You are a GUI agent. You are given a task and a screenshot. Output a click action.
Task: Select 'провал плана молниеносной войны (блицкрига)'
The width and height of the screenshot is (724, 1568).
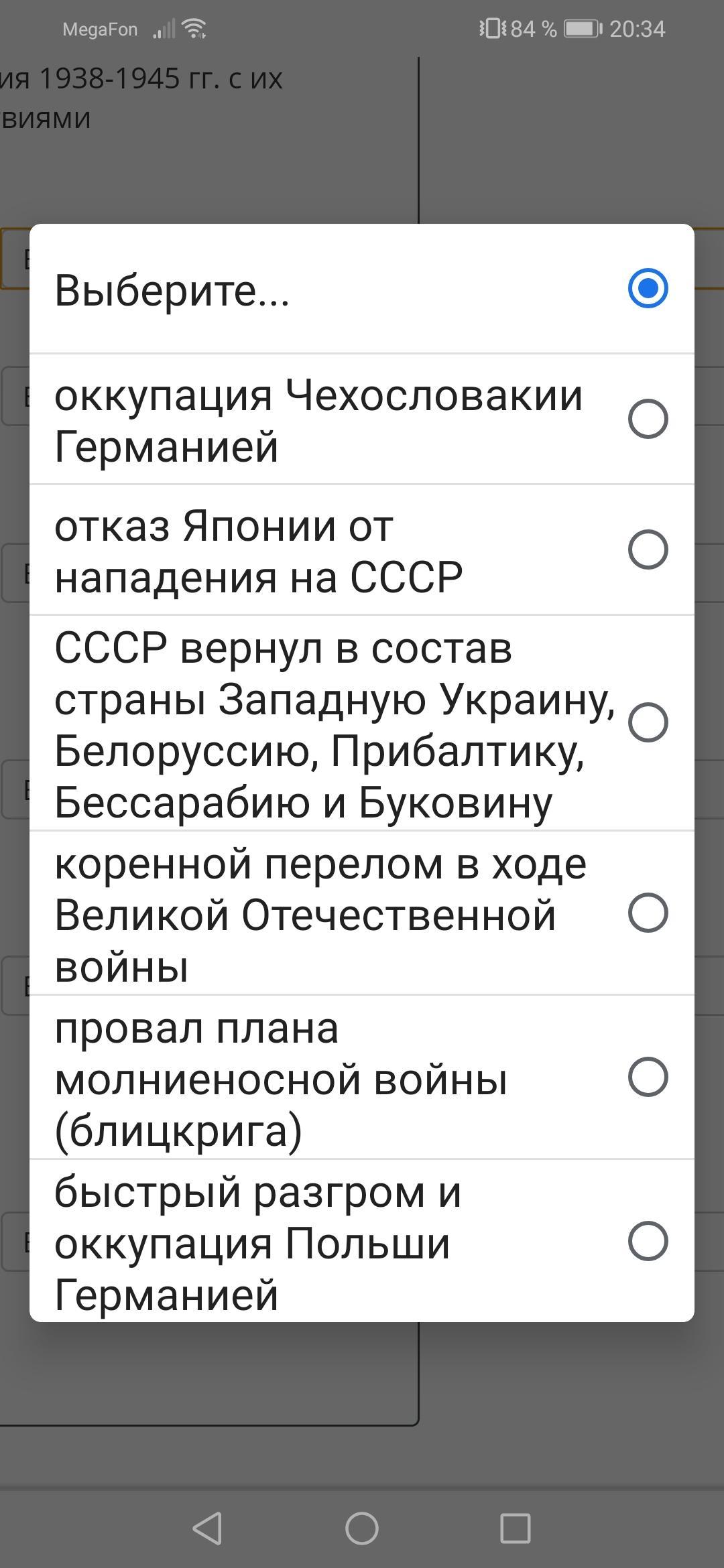(x=362, y=1077)
